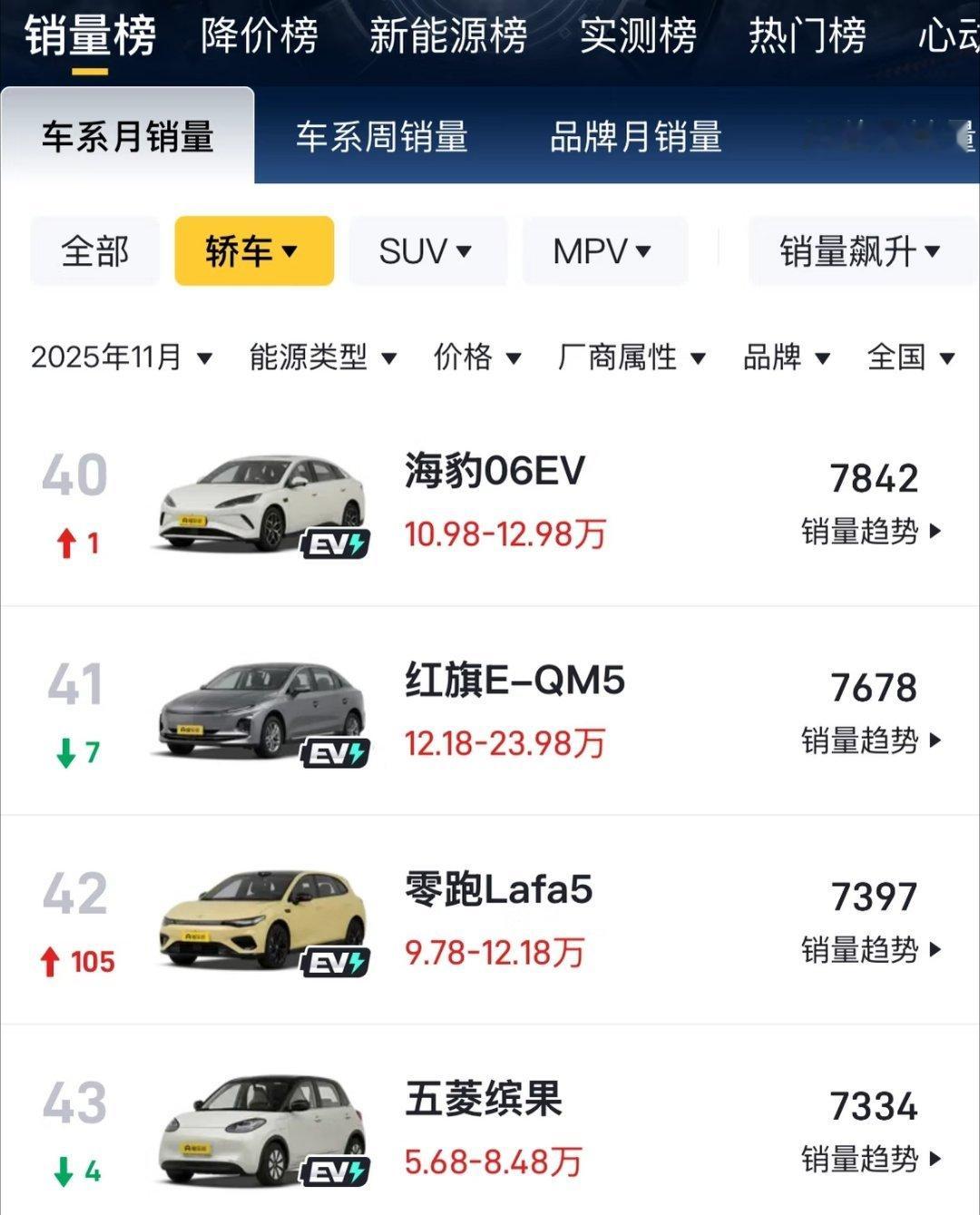Expand the 能源类型 dropdown
The image size is (980, 1215).
click(322, 358)
